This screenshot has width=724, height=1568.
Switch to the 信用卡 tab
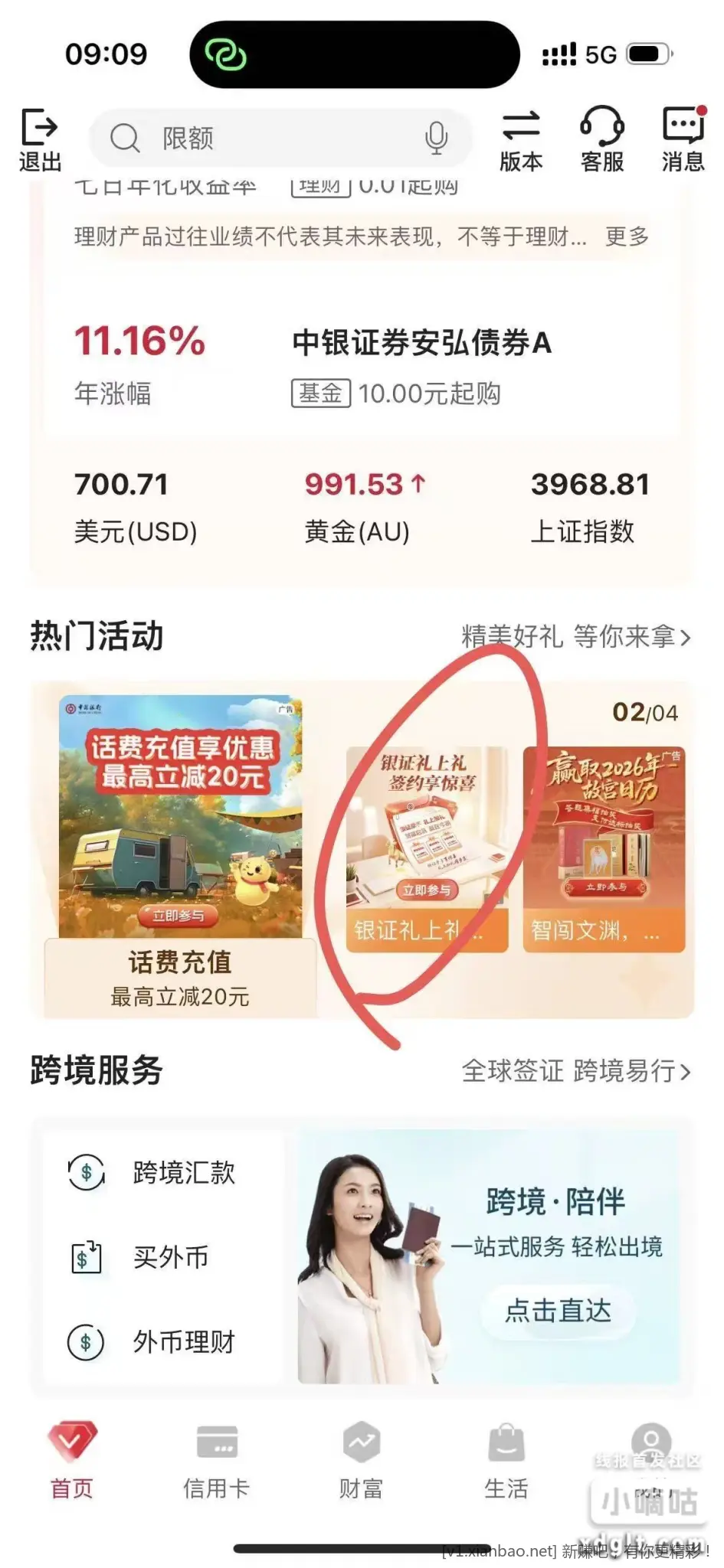point(216,1462)
